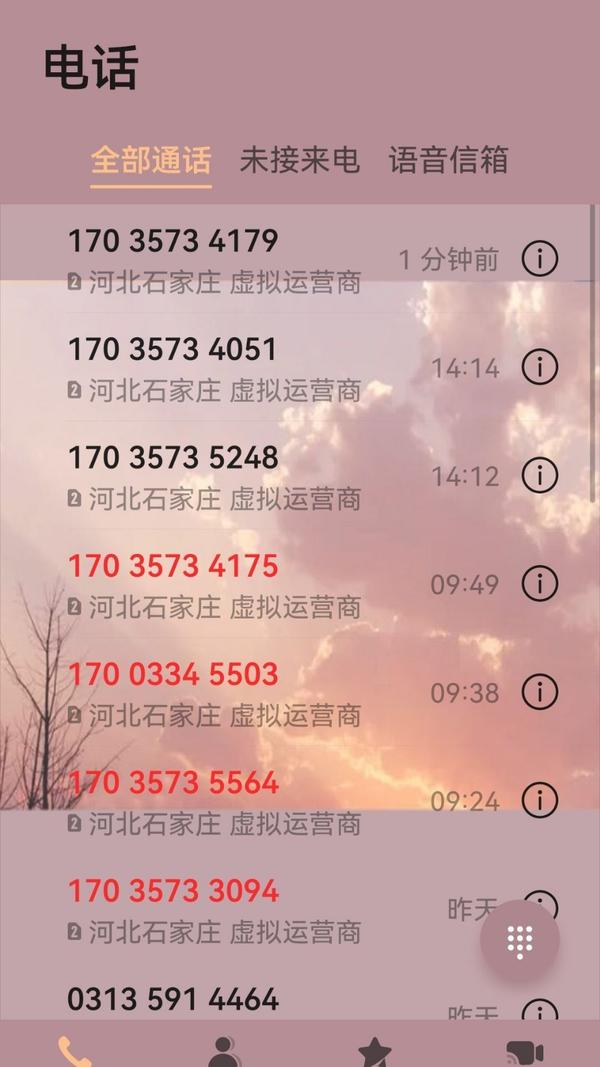View details icon for 170 3573 5248
600x1067 pixels.
click(539, 475)
